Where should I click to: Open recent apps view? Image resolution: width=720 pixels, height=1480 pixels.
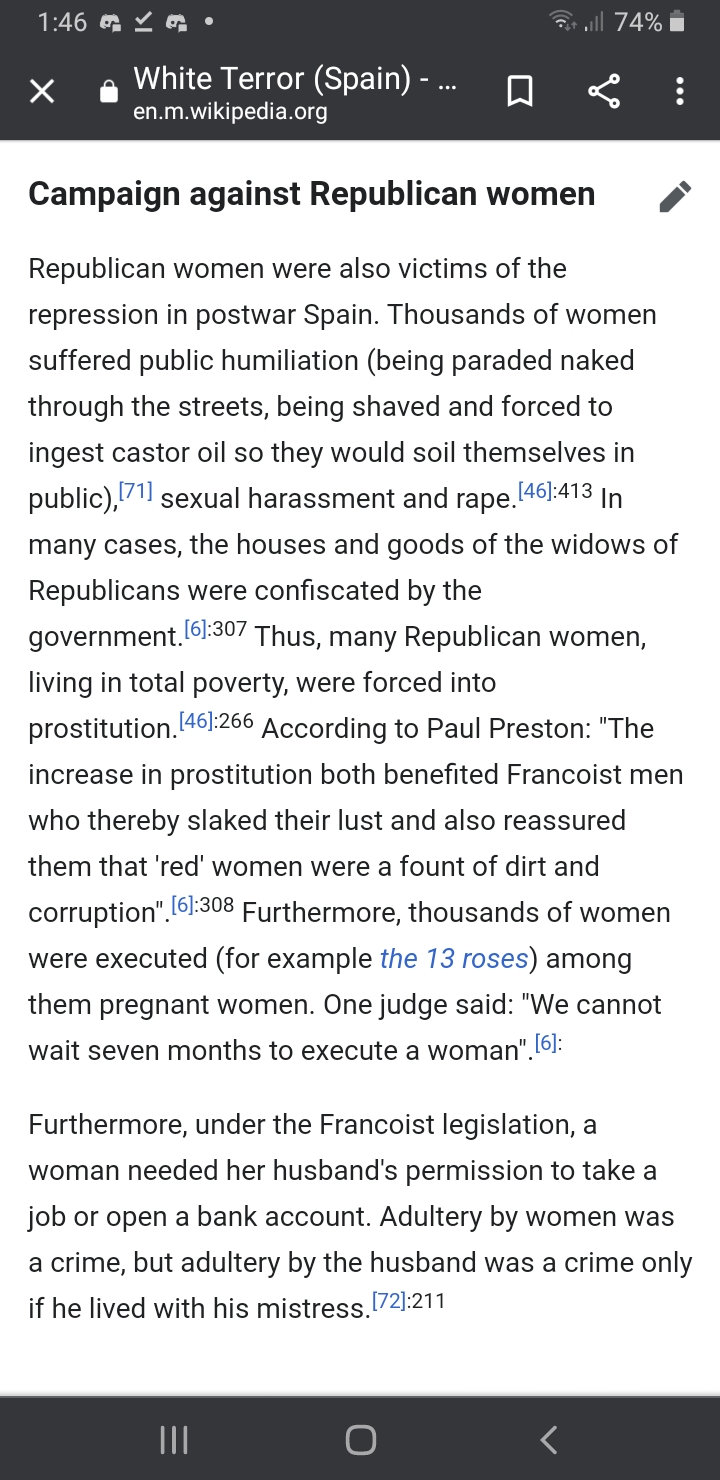tap(174, 1439)
